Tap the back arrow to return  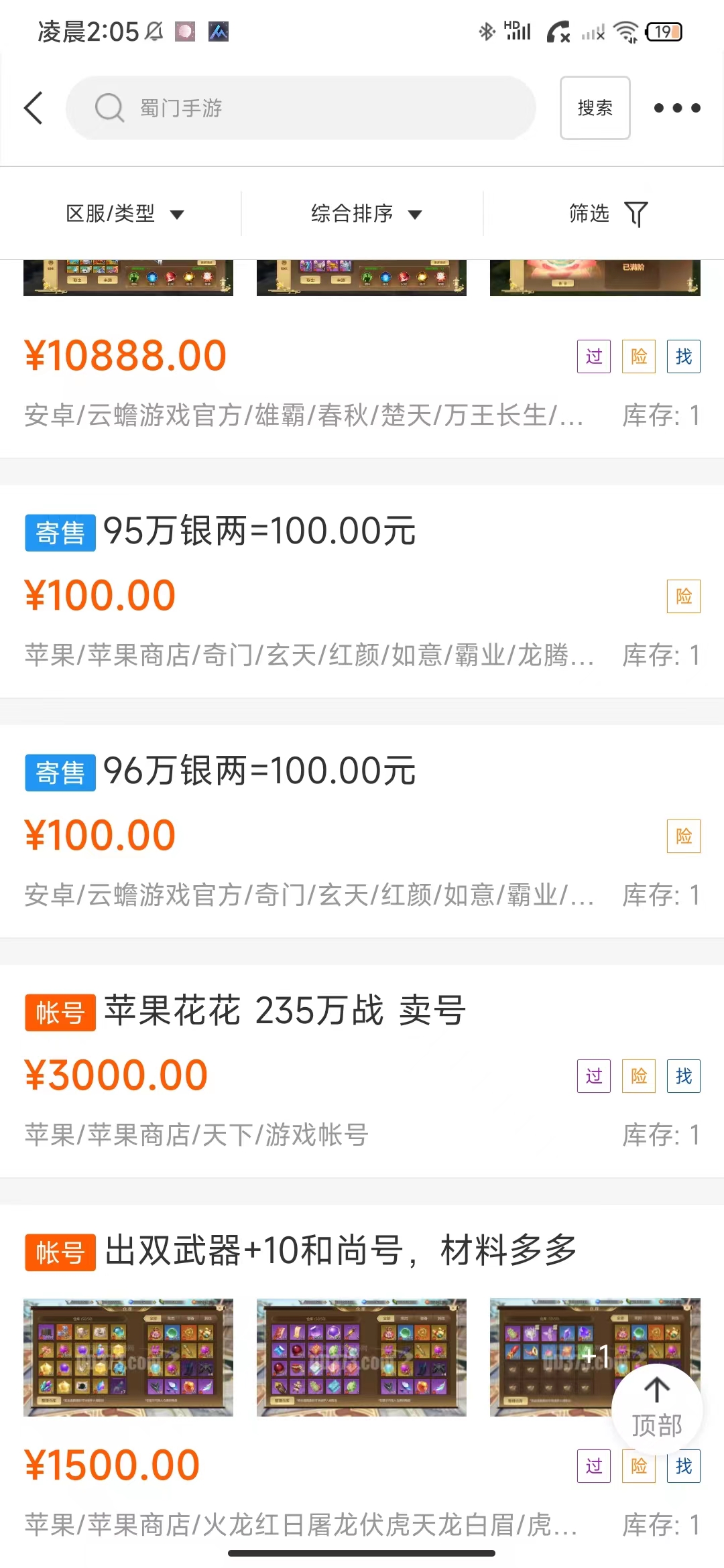(x=35, y=107)
